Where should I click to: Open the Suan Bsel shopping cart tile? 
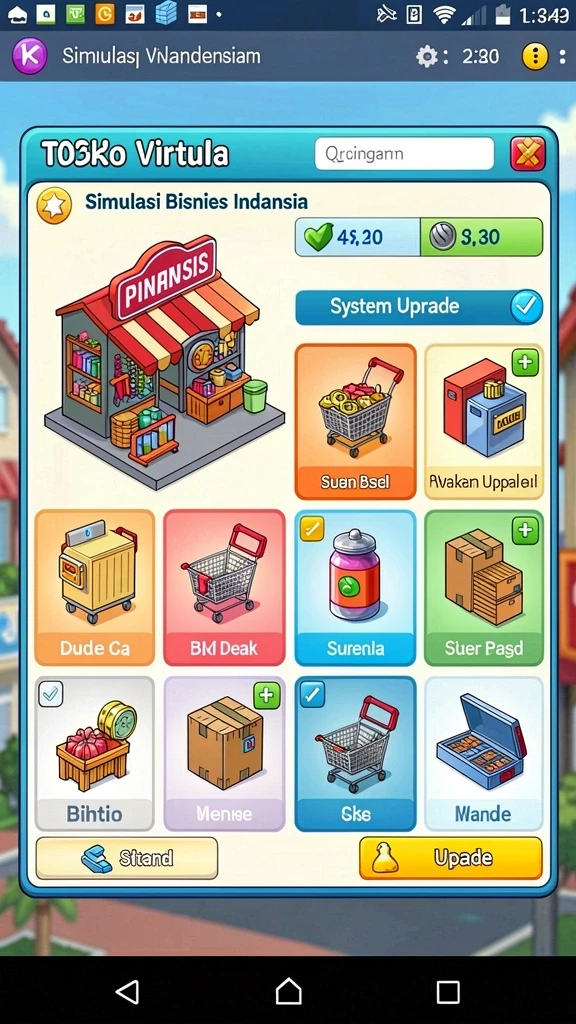pos(355,422)
